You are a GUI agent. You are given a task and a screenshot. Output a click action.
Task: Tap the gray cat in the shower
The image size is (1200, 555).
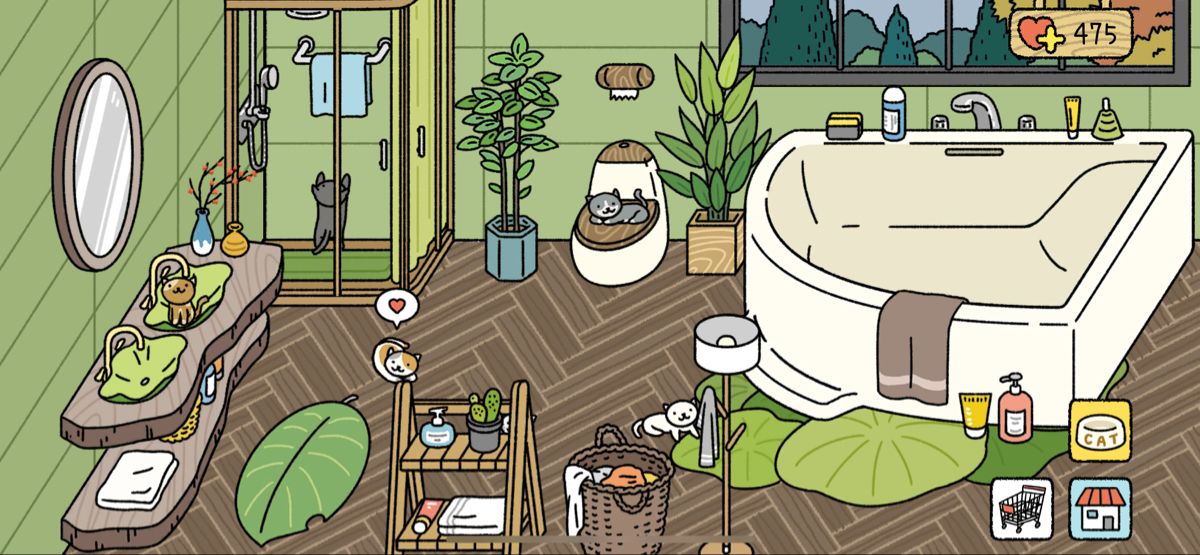click(328, 210)
